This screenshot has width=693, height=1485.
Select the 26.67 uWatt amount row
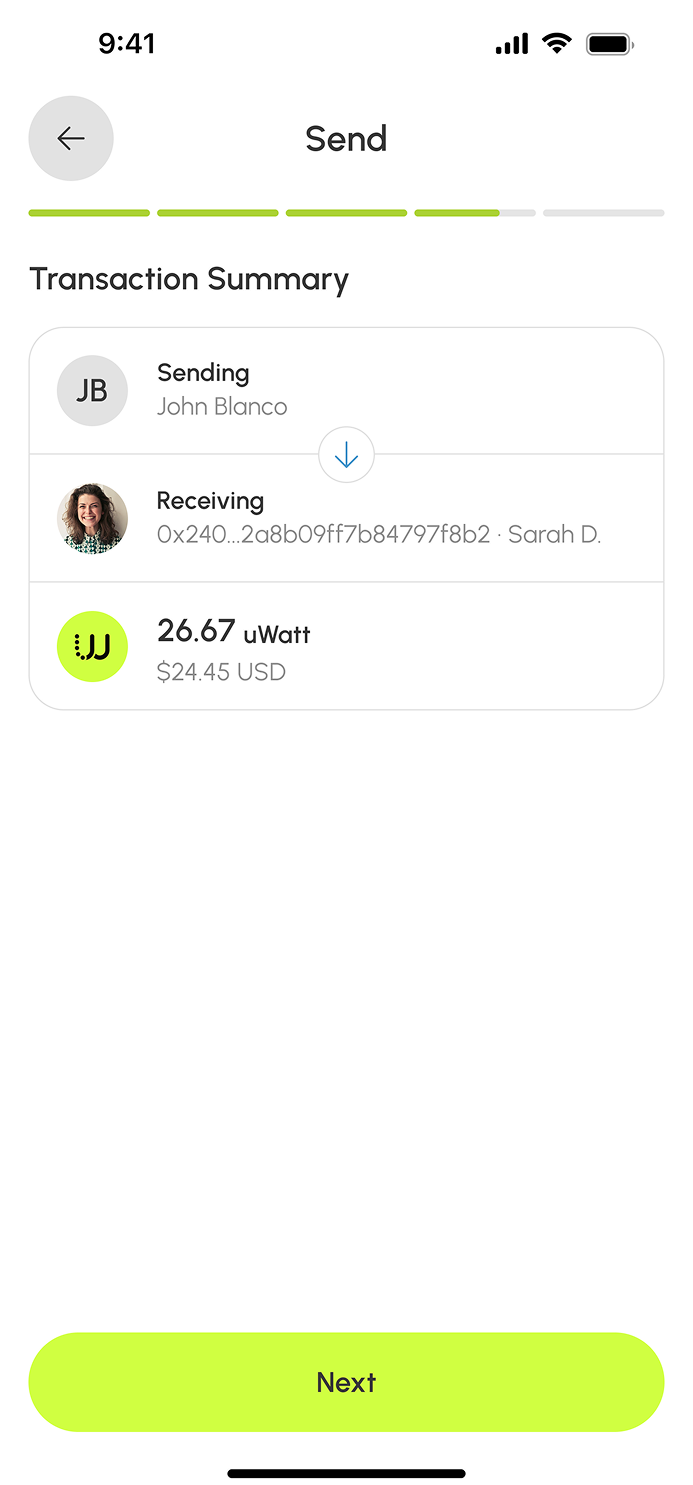point(346,646)
